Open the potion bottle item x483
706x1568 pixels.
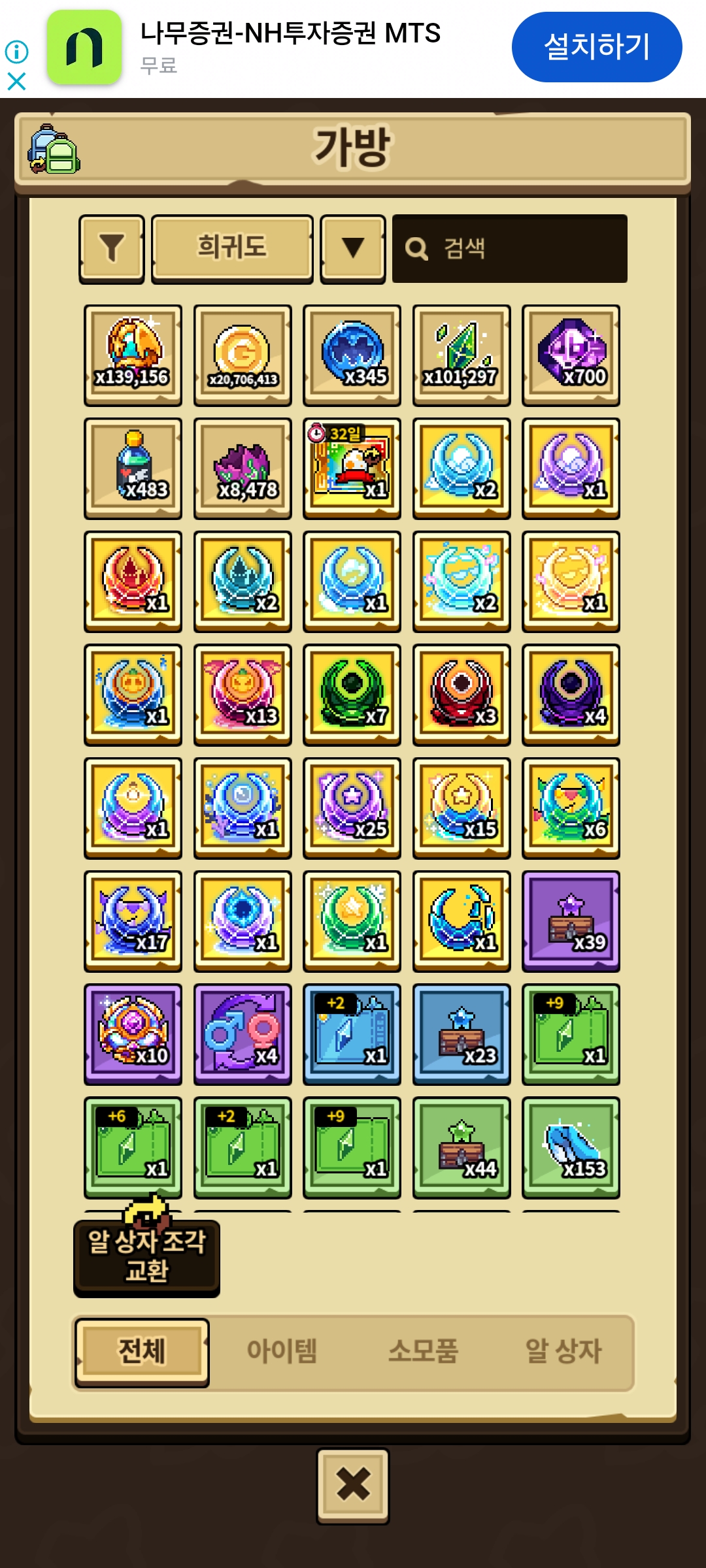[133, 468]
